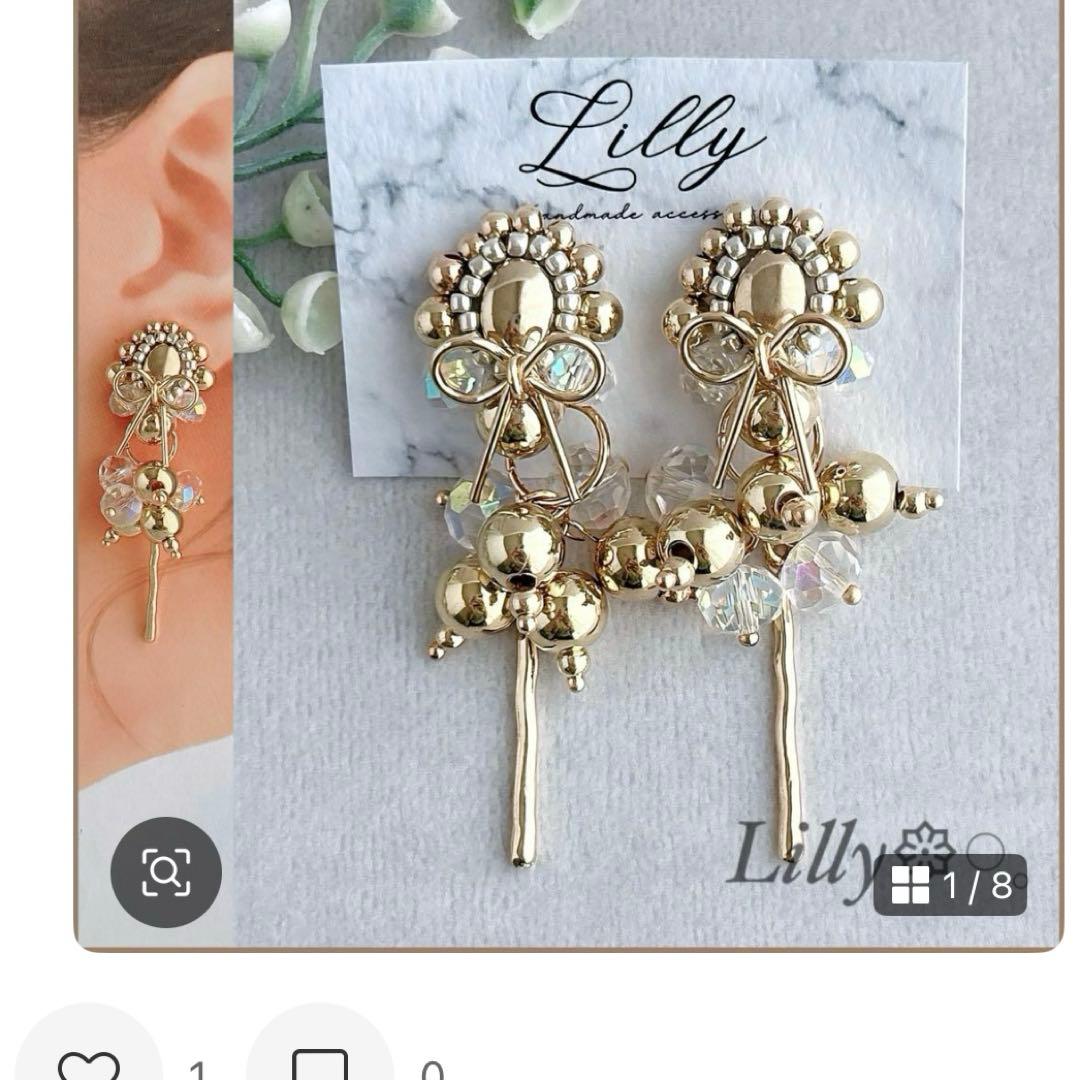Open the 1 / 8 photo gallery grid
Screen dimensions: 1080x1080
point(950,885)
